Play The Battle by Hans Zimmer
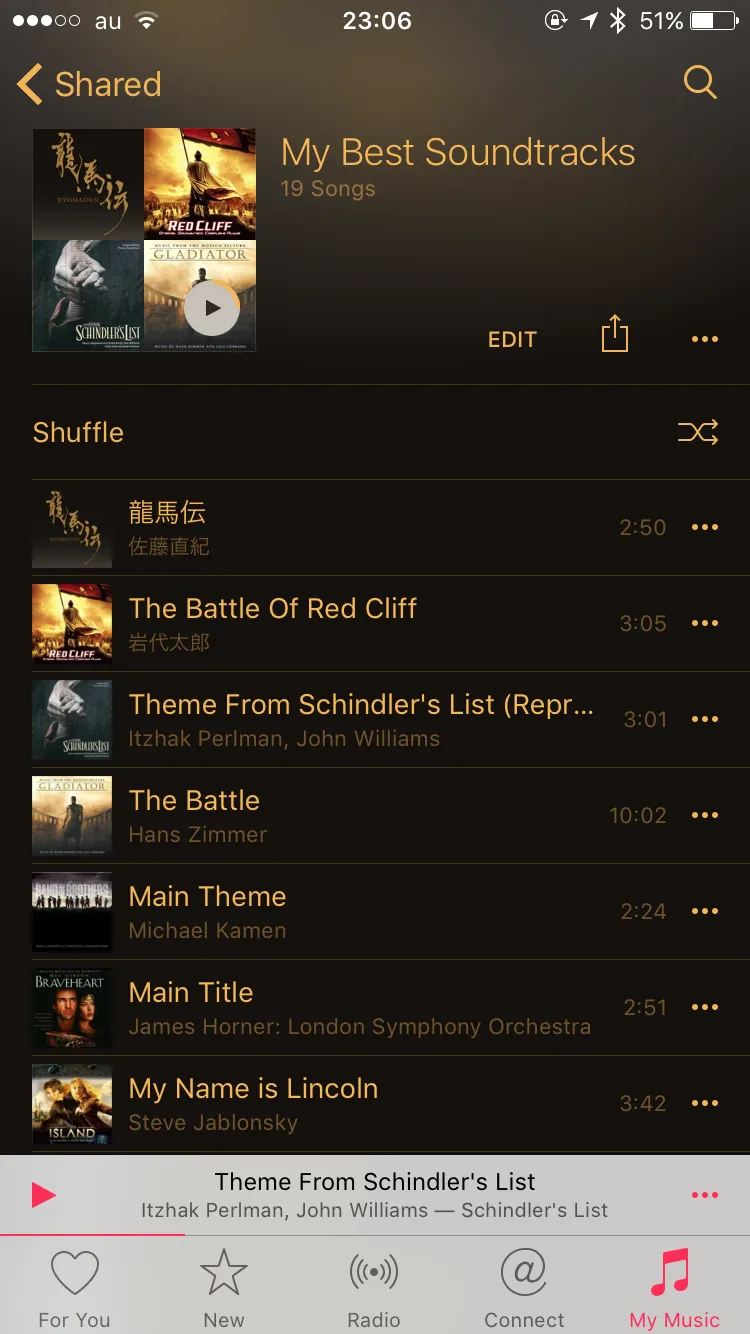Image resolution: width=750 pixels, height=1334 pixels. pyautogui.click(x=375, y=816)
